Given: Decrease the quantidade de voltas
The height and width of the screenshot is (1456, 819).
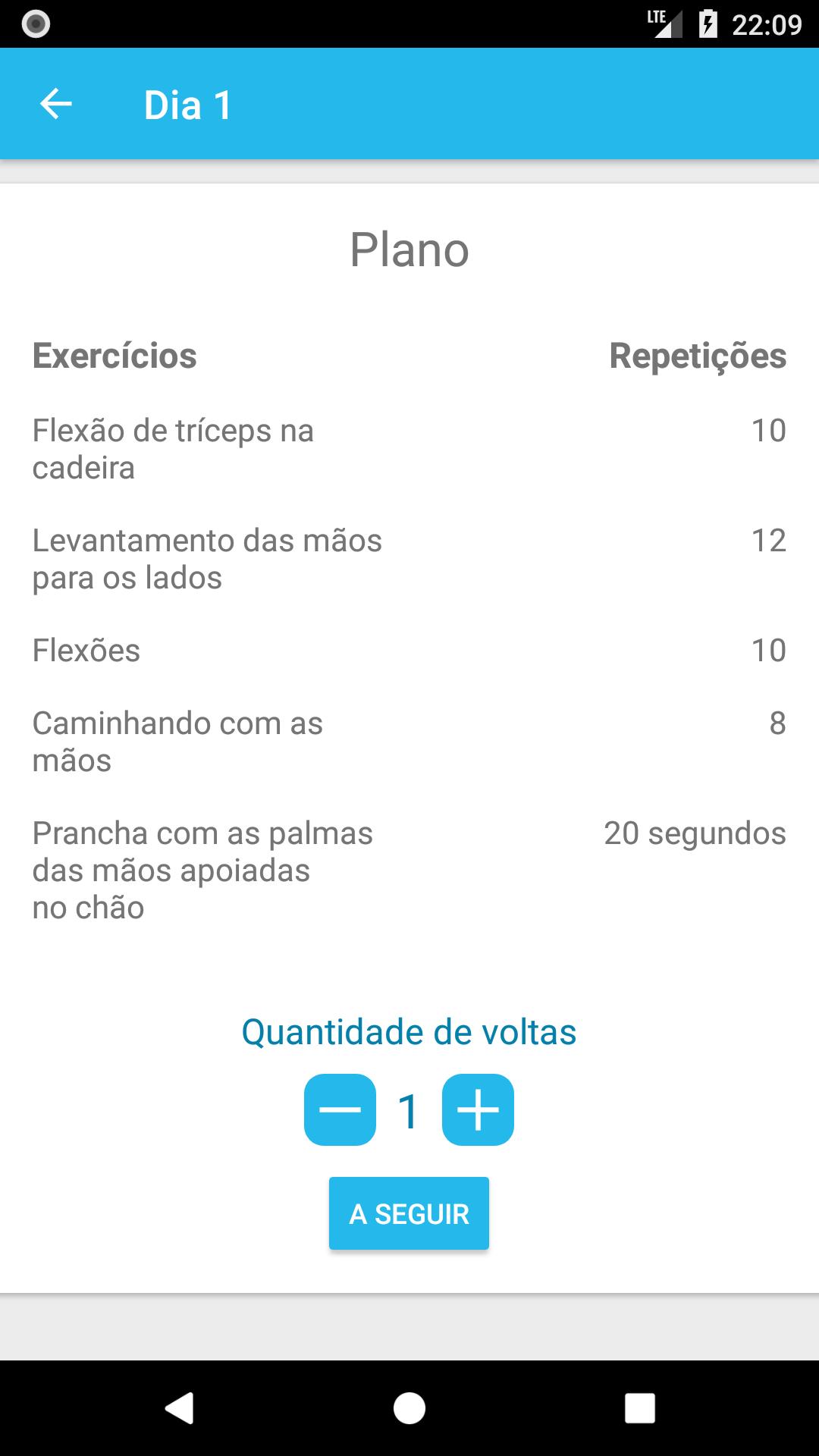Looking at the screenshot, I should click(340, 1109).
